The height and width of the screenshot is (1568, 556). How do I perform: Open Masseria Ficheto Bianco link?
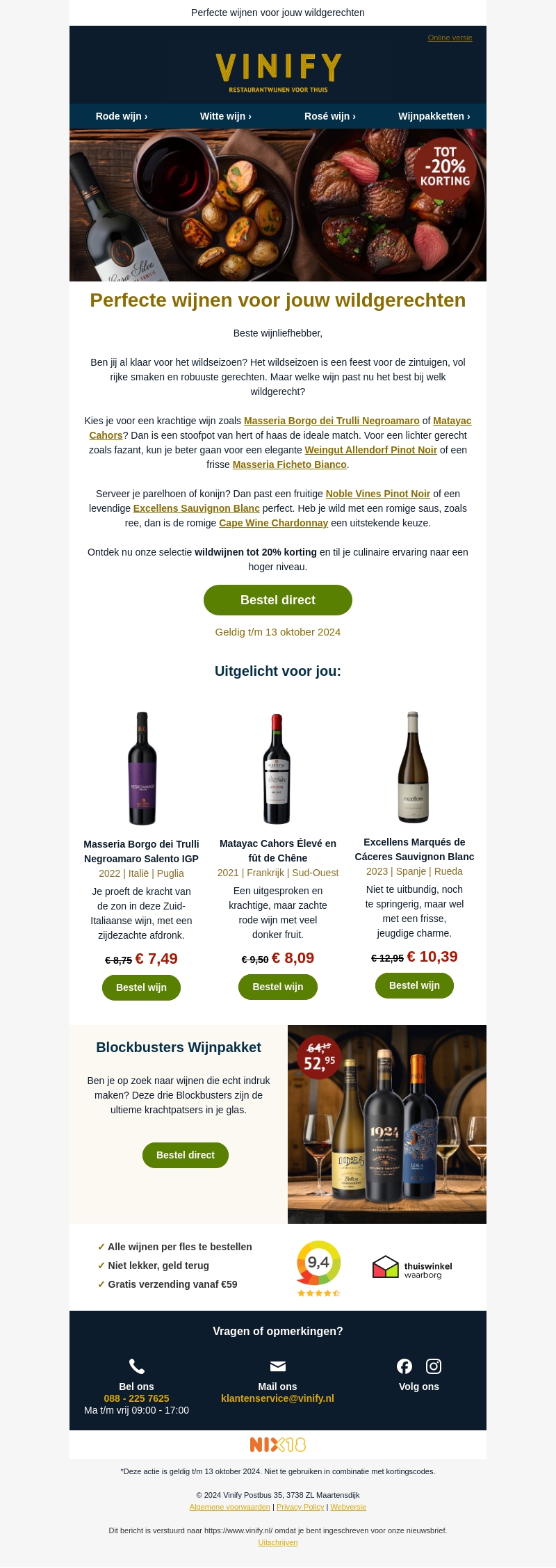(289, 464)
